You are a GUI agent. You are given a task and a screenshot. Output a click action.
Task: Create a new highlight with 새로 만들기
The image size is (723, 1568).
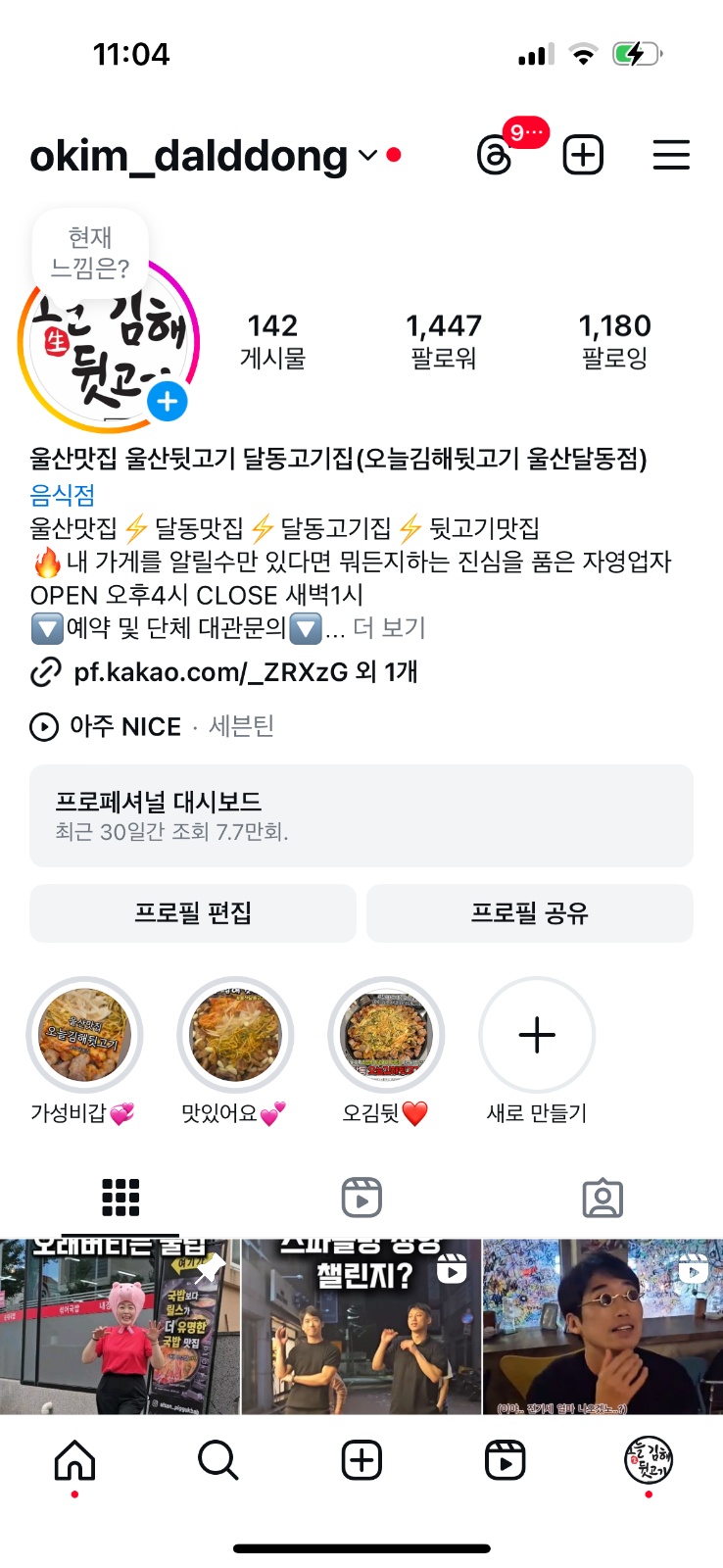(537, 1035)
